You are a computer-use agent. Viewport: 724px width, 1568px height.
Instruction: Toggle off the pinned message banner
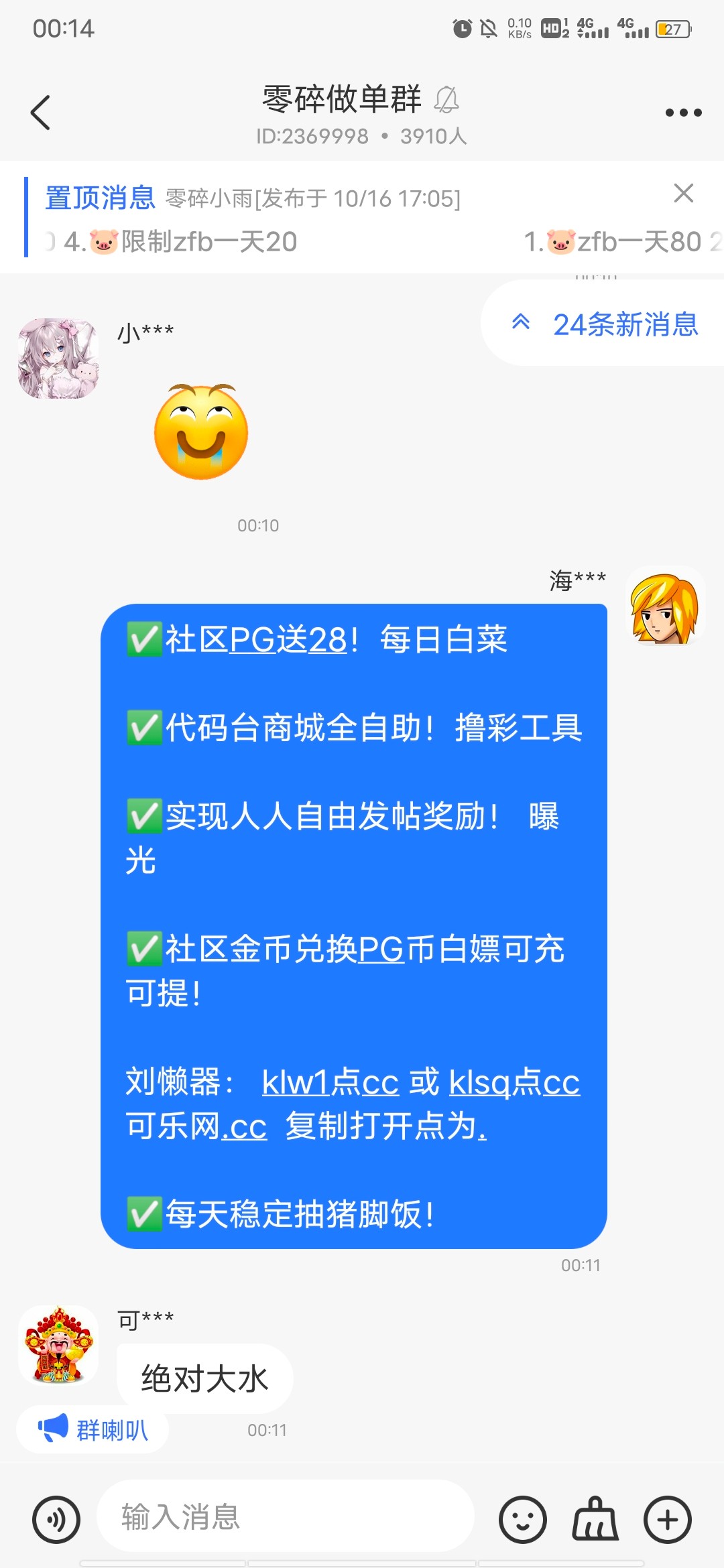[x=685, y=194]
